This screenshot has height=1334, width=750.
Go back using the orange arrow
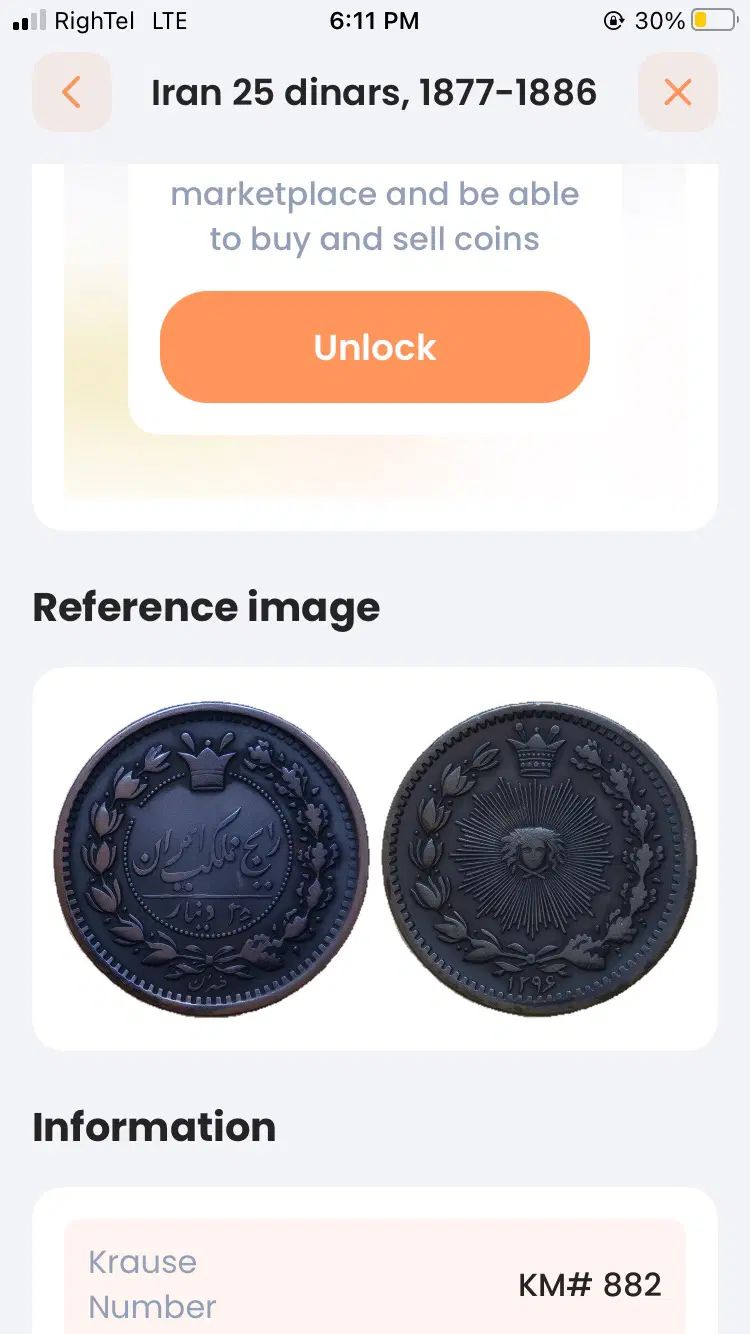coord(71,93)
